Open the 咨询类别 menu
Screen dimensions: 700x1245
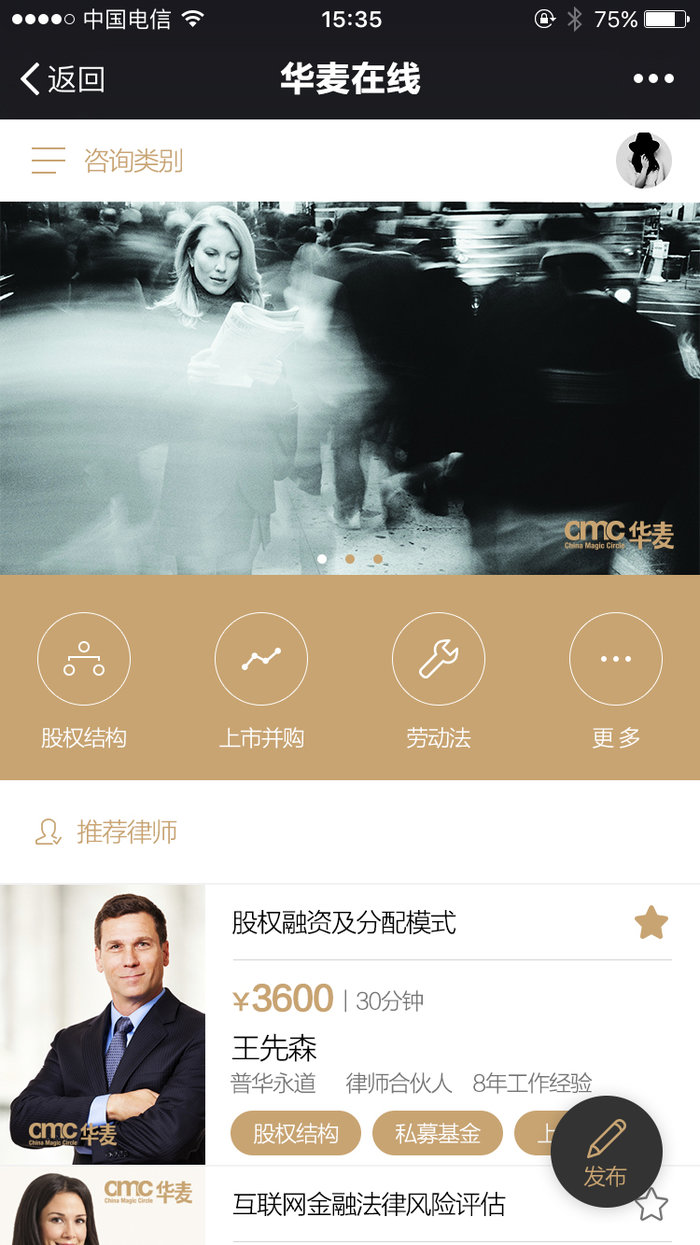pyautogui.click(x=107, y=161)
